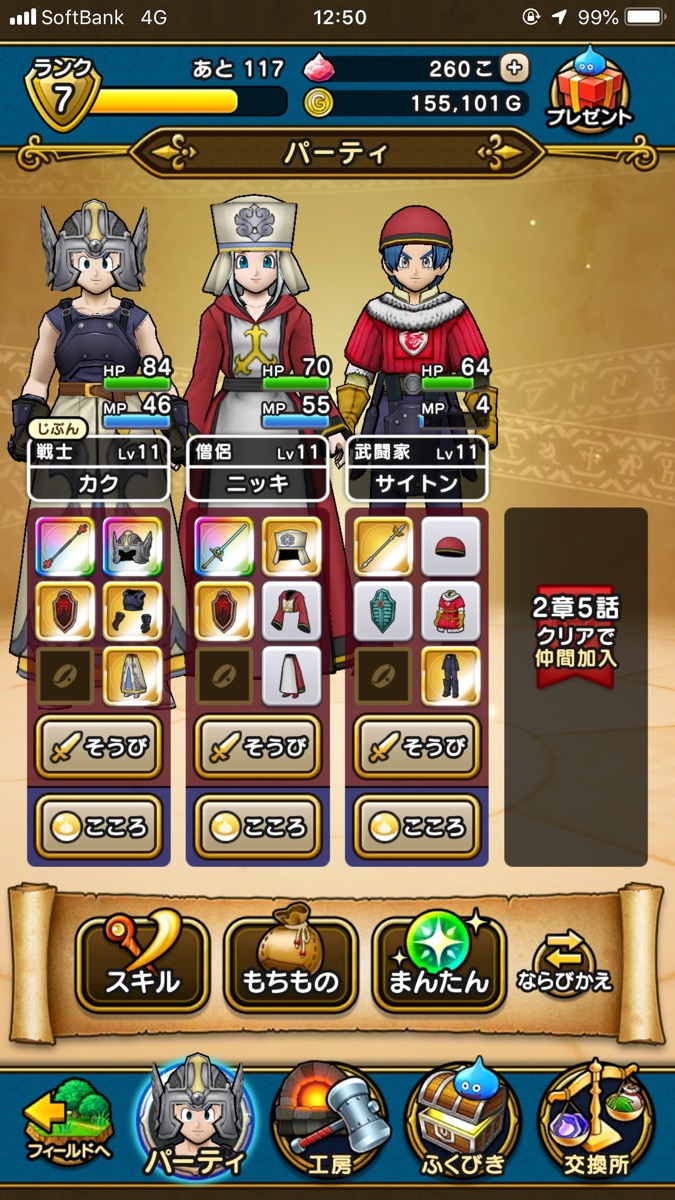675x1200 pixels.
Task: Open the スキル menu
Action: [142, 964]
